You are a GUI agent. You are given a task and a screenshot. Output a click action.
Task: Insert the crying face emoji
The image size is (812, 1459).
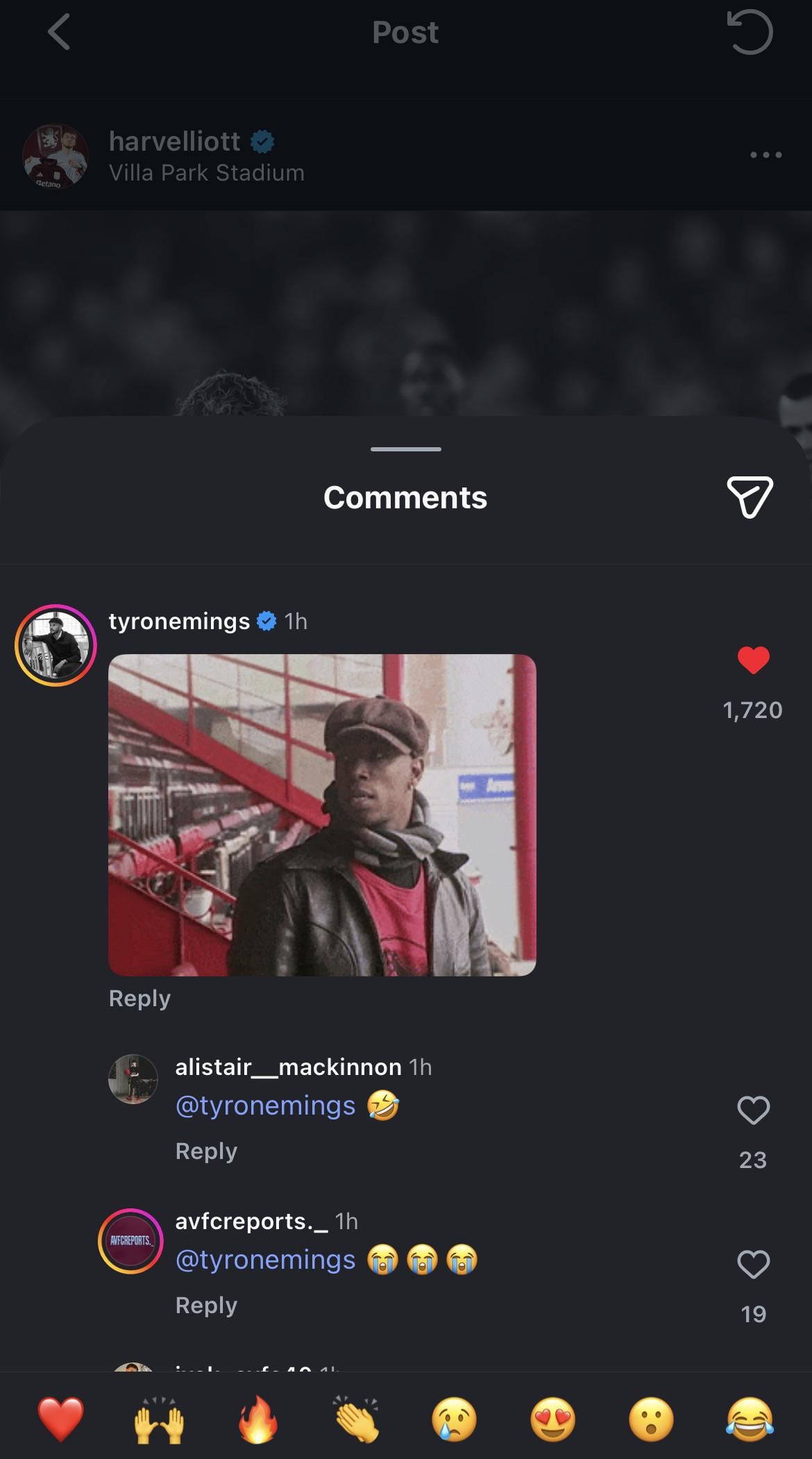point(455,1419)
